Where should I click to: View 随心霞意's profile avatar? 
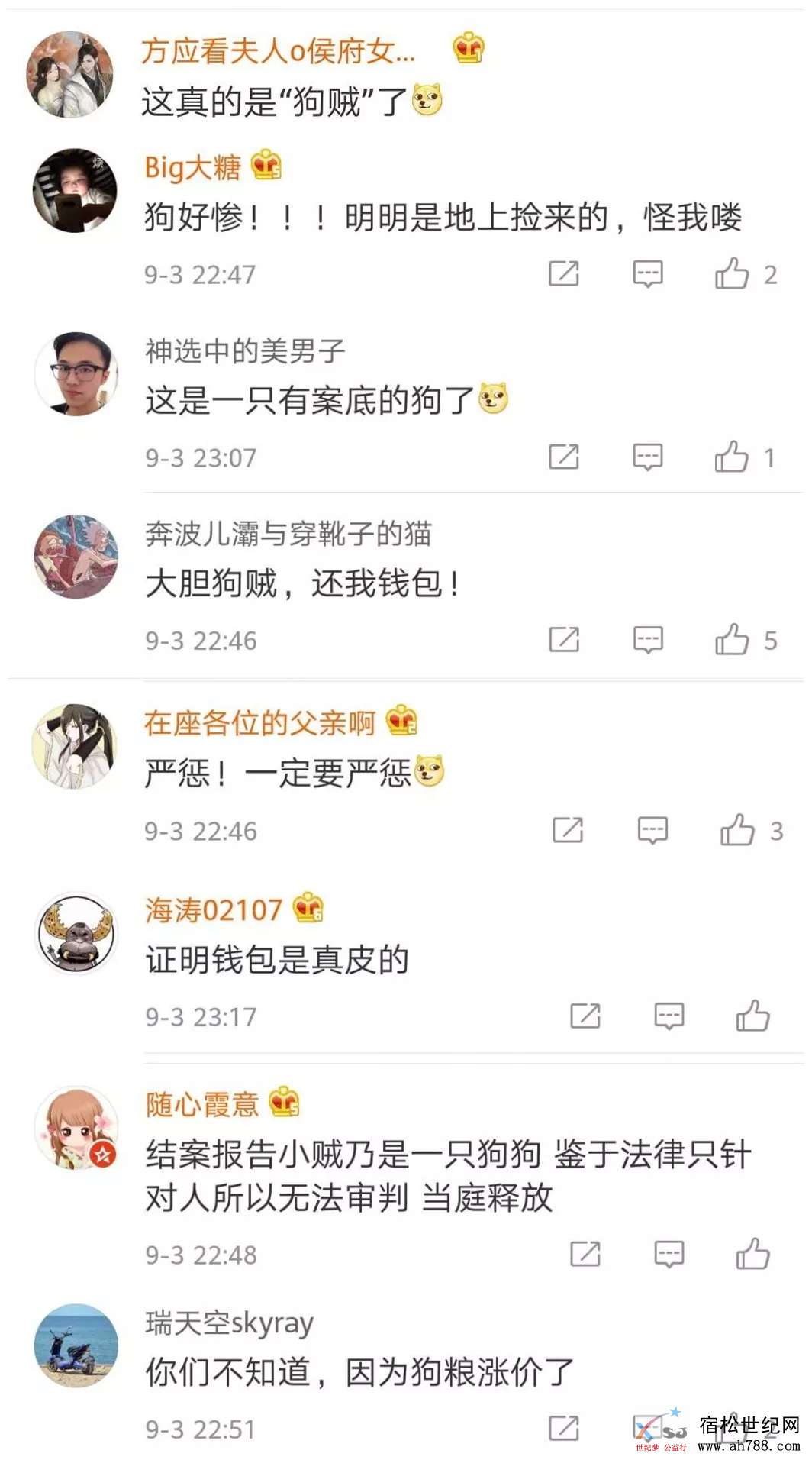tap(76, 1128)
